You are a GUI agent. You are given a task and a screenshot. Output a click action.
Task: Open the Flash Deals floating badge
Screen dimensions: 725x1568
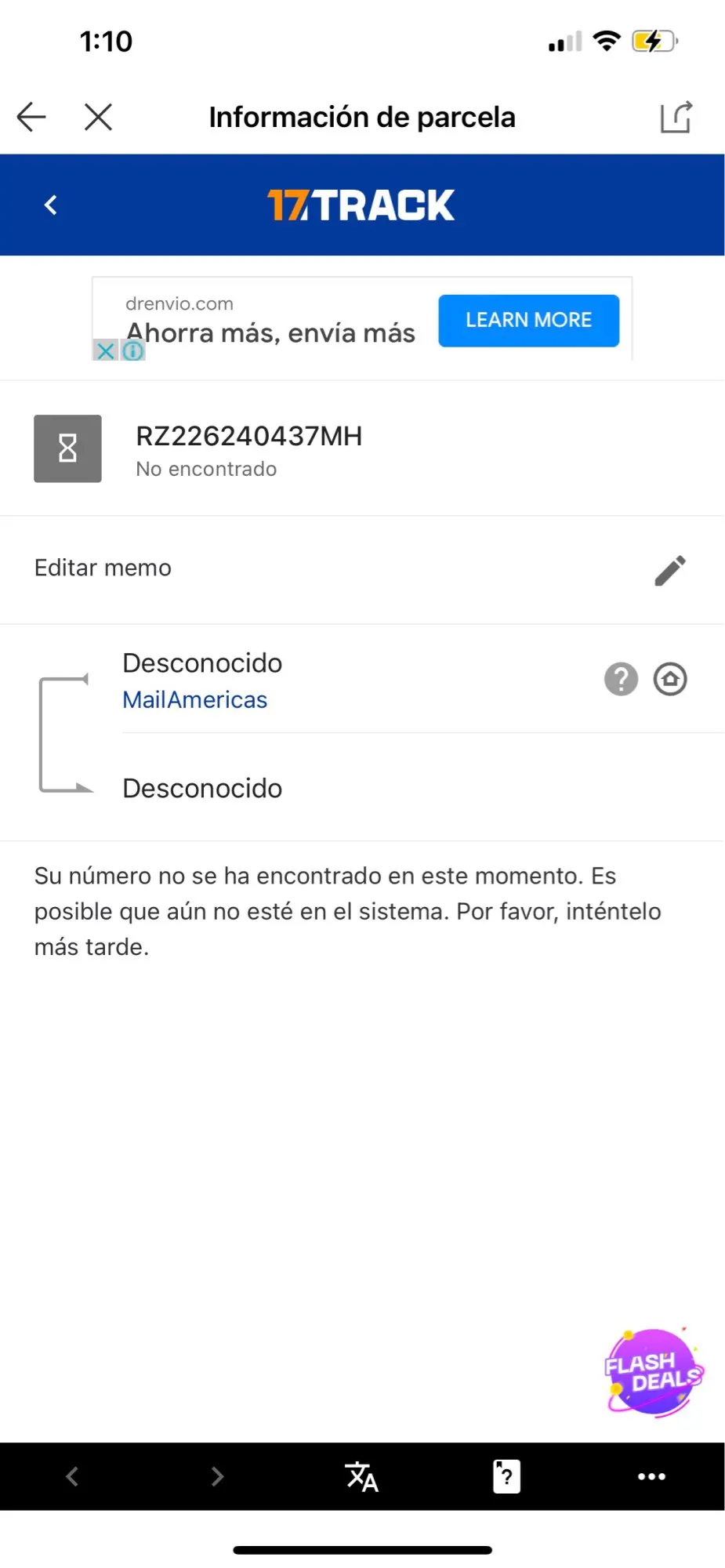(x=654, y=1372)
